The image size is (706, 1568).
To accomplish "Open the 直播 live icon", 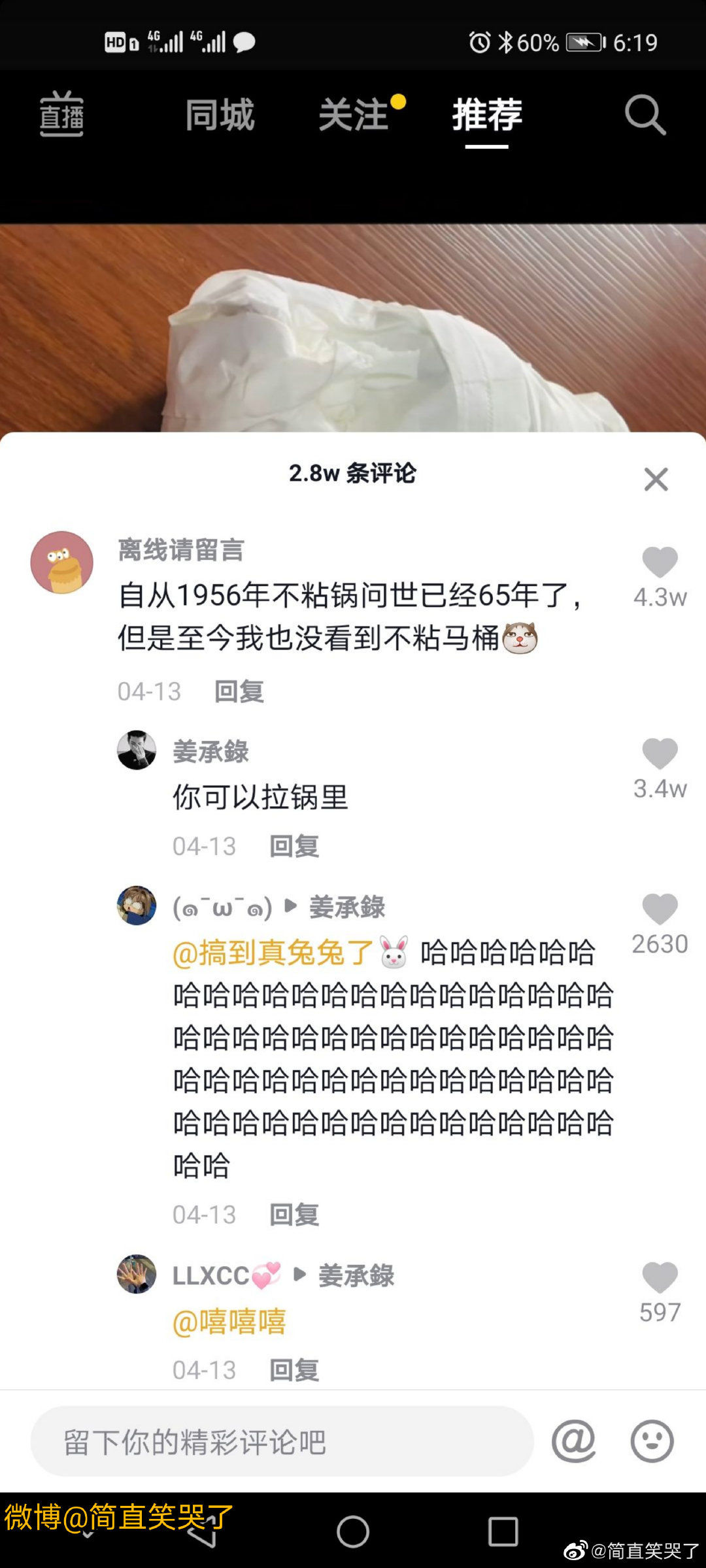I will [x=61, y=114].
